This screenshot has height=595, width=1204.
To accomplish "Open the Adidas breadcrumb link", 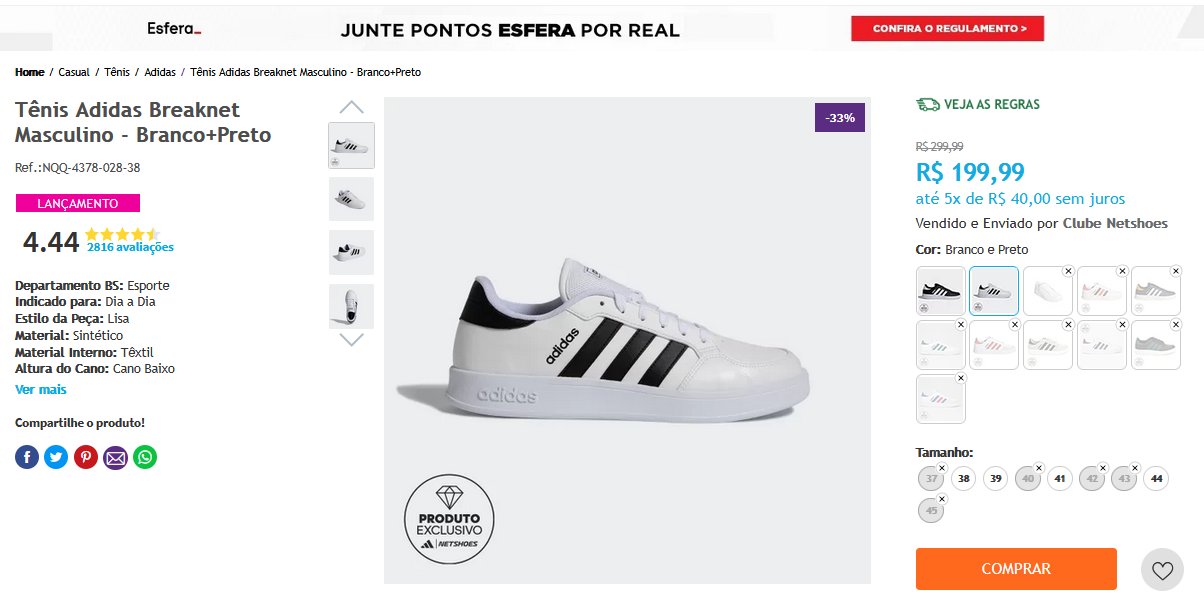I will click(159, 72).
